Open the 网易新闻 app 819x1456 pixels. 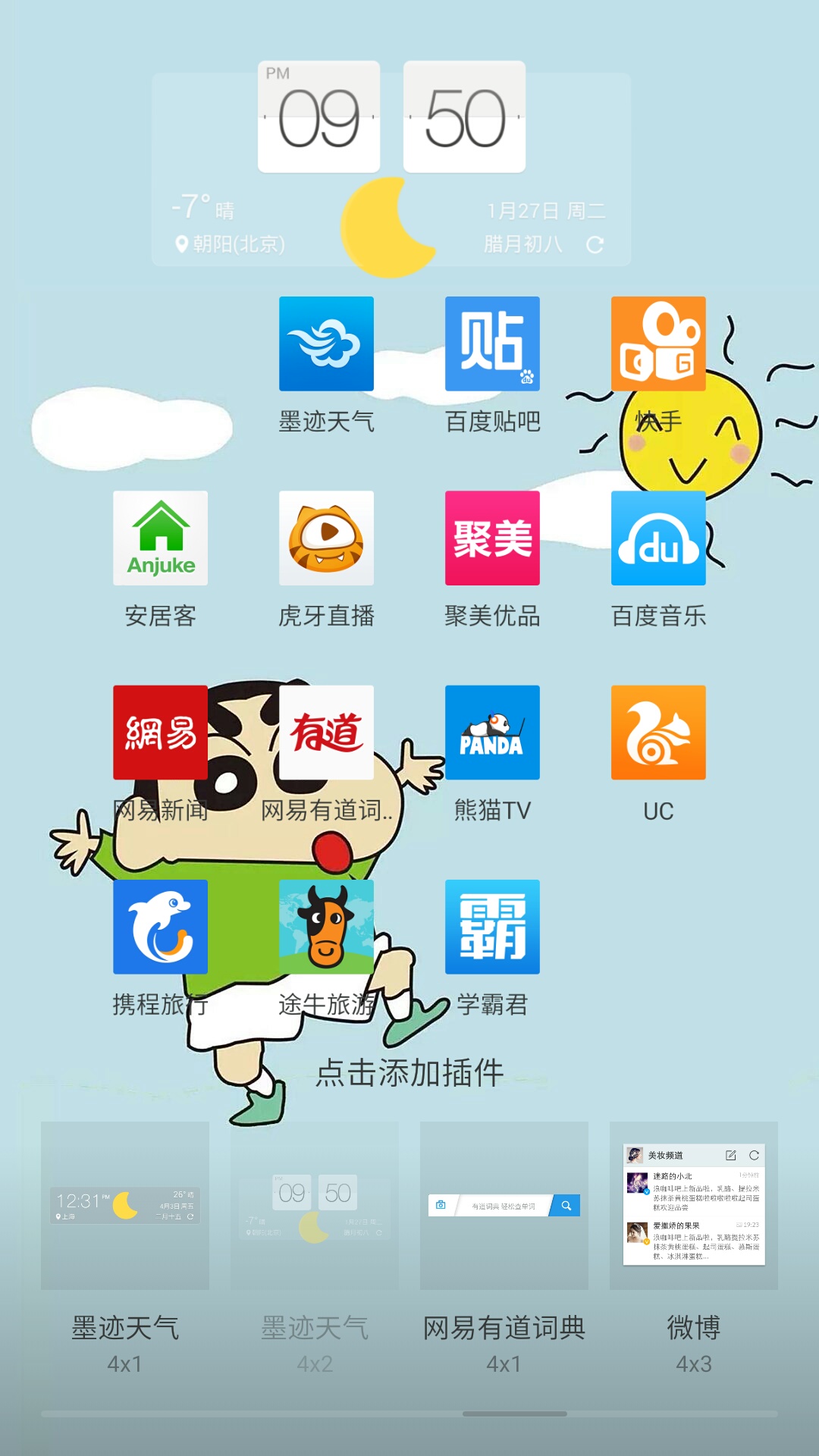[x=160, y=733]
